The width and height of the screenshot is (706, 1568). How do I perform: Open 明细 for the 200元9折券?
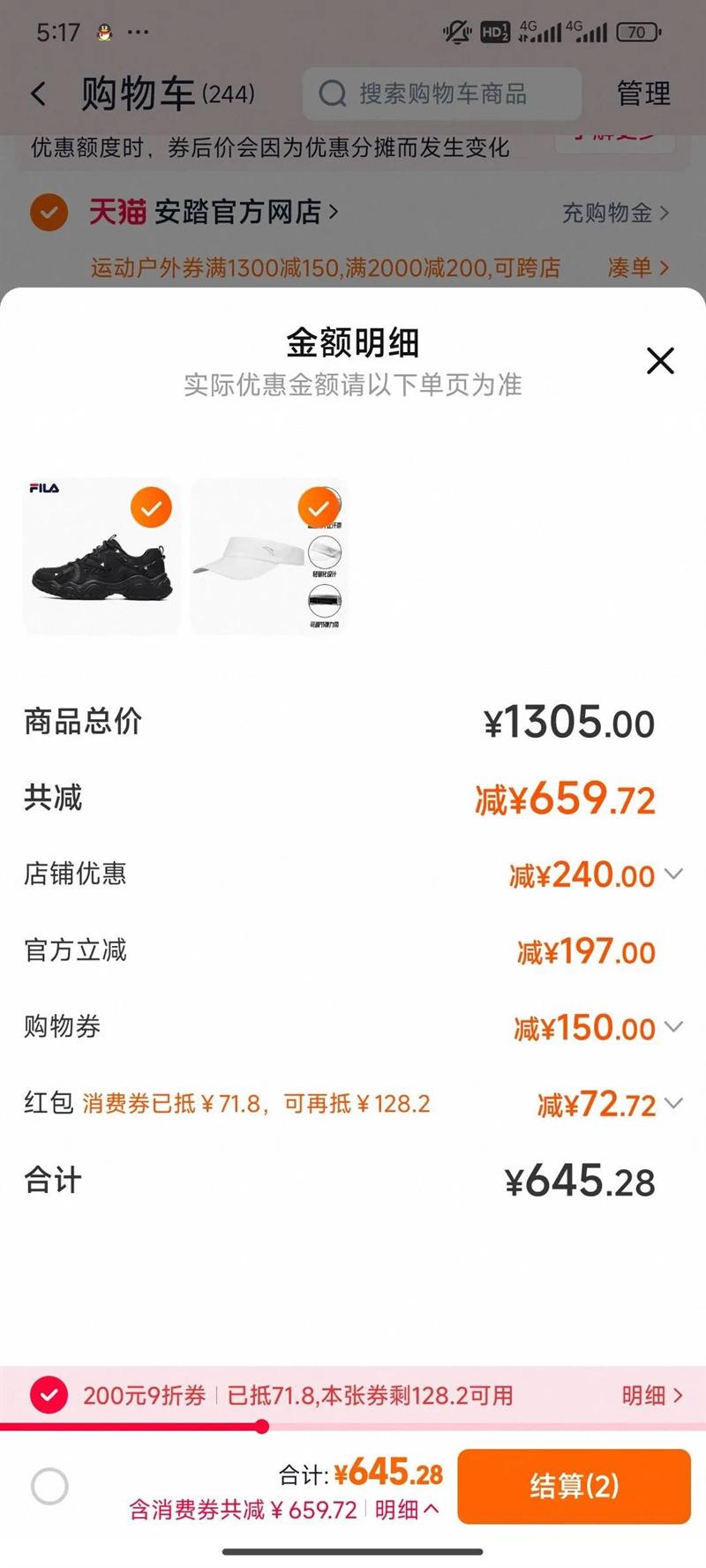[x=652, y=1395]
